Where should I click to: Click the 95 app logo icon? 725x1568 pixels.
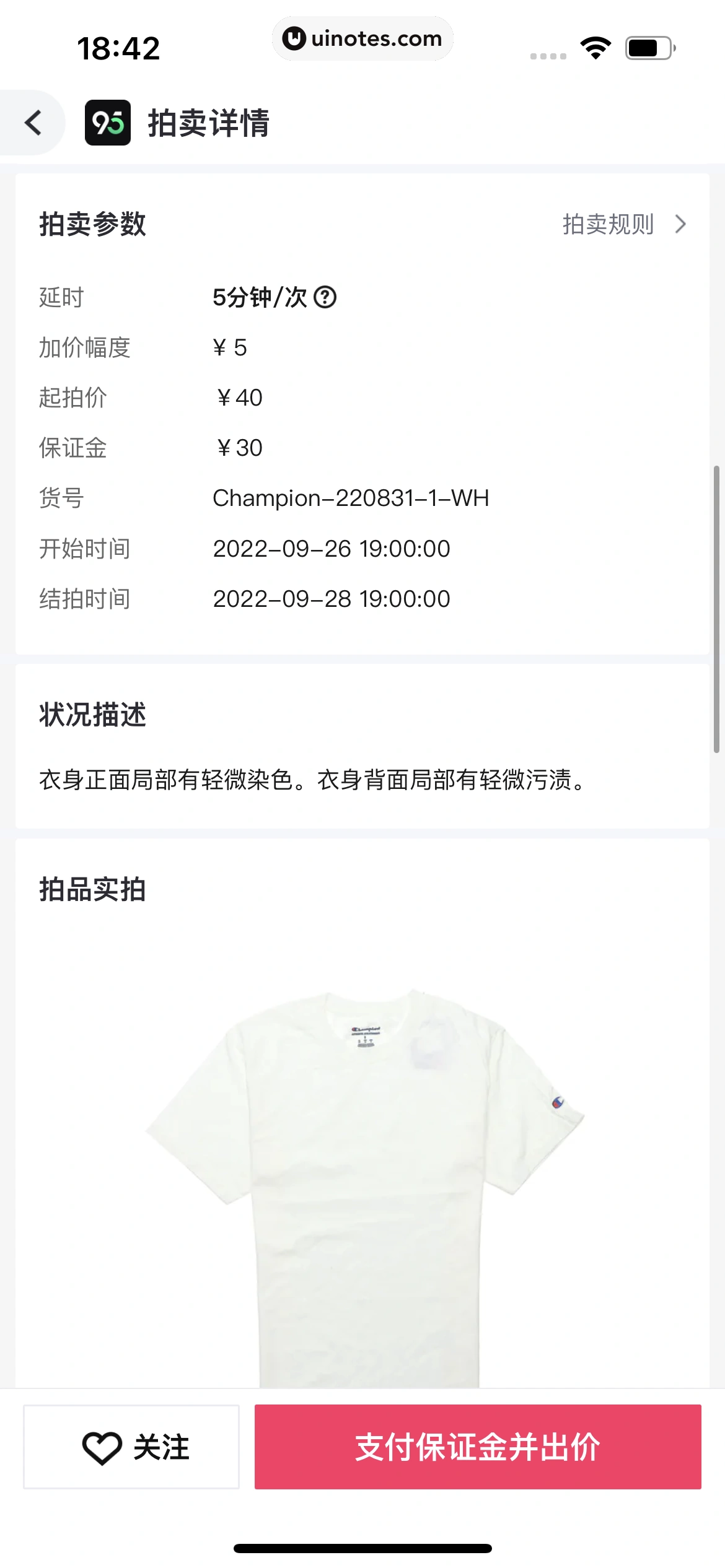pyautogui.click(x=109, y=123)
